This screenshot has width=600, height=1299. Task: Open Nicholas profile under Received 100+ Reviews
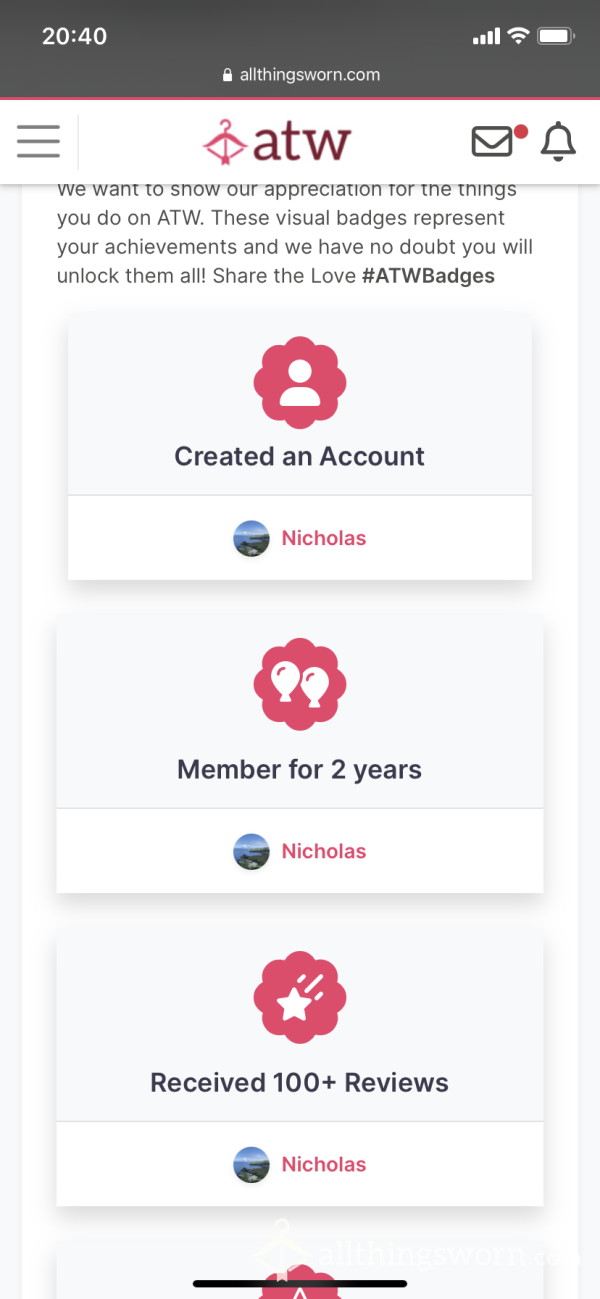300,1164
